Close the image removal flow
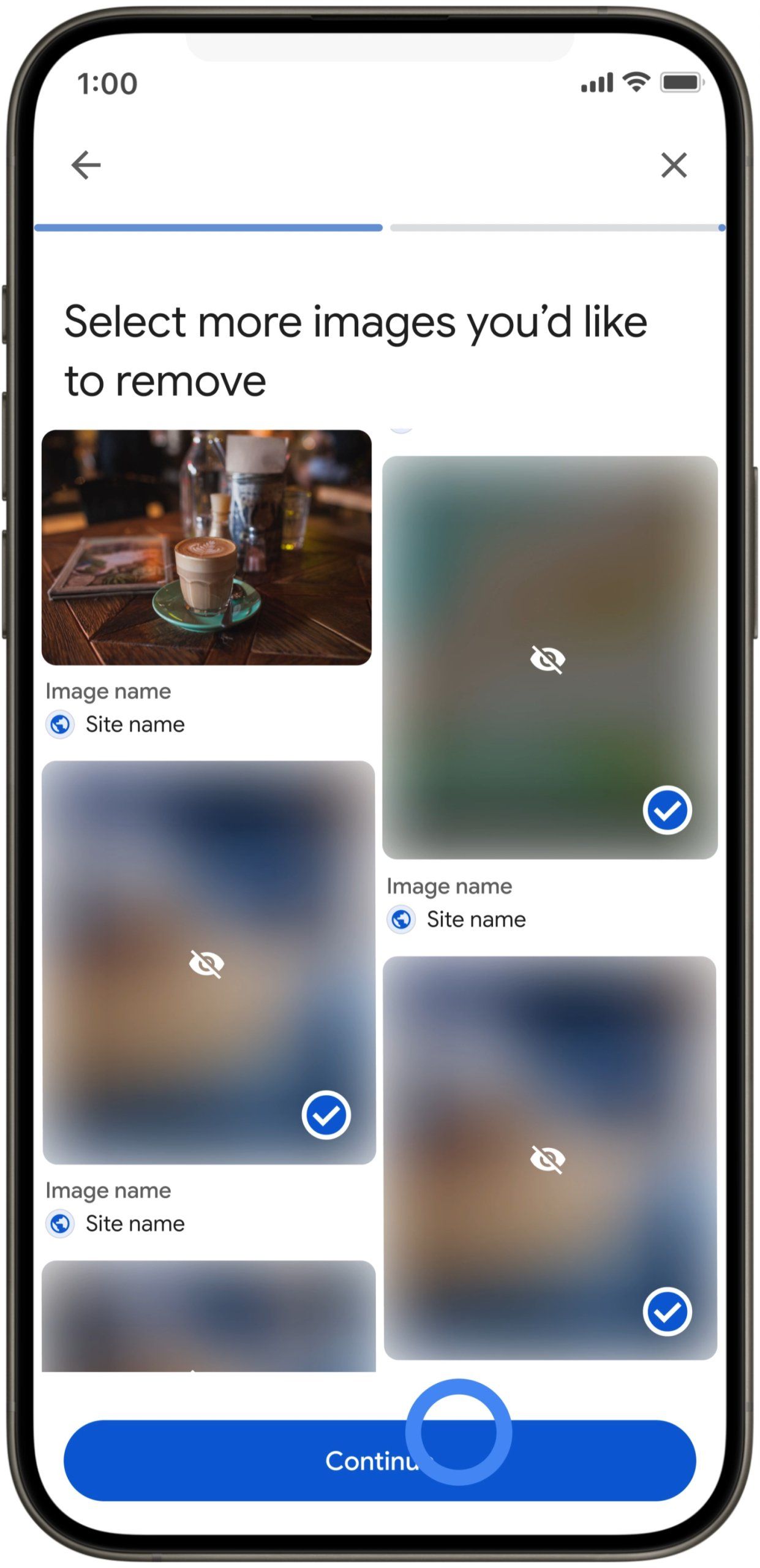Screen dimensions: 760x1568 point(674,165)
